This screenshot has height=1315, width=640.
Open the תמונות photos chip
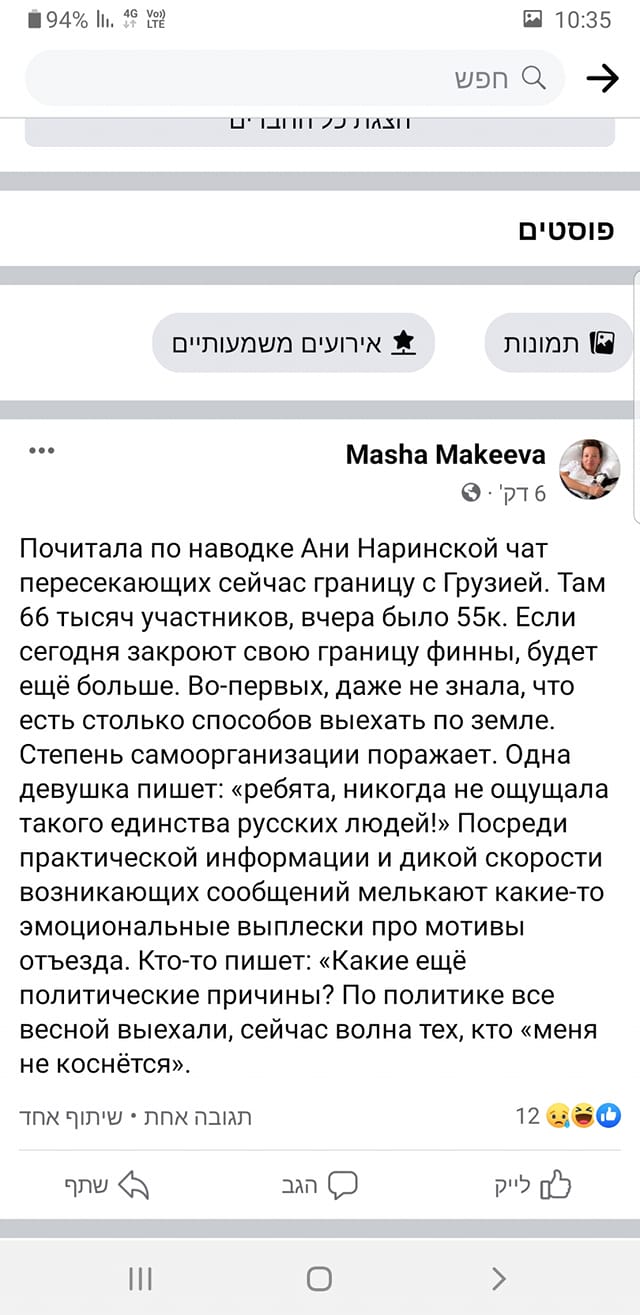pyautogui.click(x=560, y=343)
